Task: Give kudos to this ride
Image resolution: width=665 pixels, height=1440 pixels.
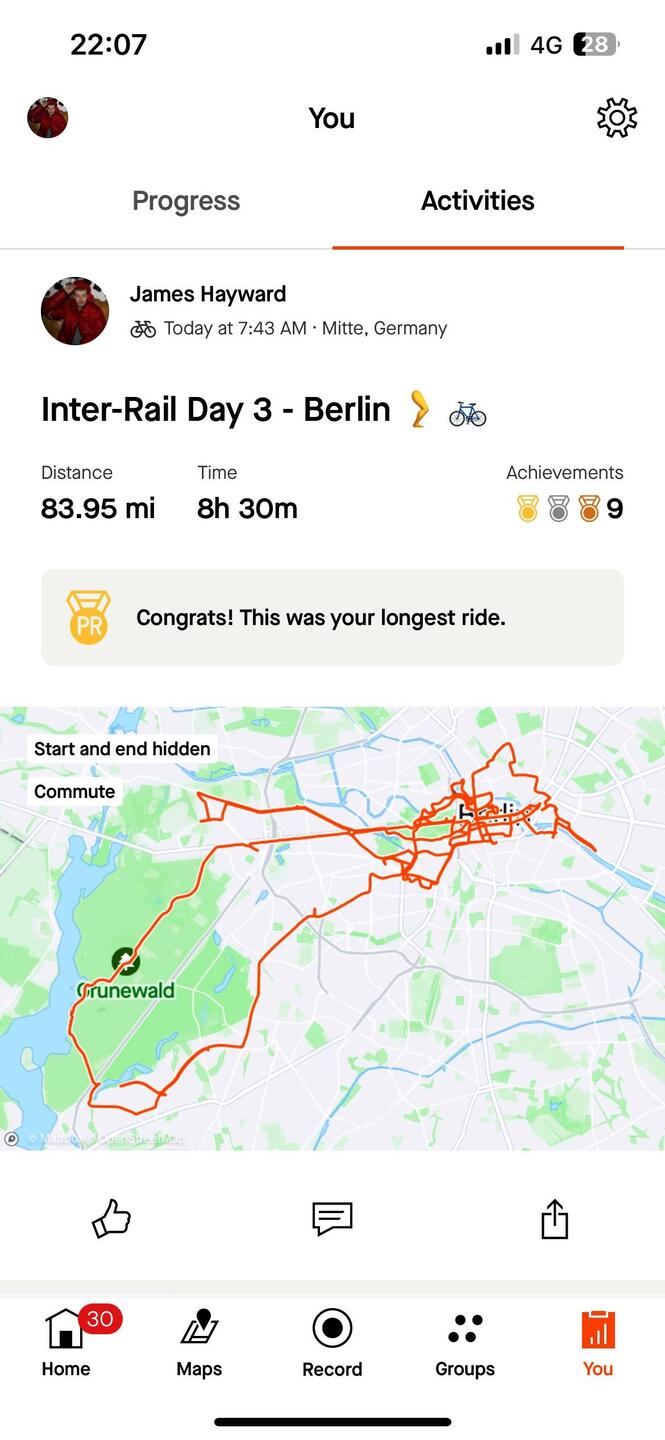Action: click(111, 1219)
